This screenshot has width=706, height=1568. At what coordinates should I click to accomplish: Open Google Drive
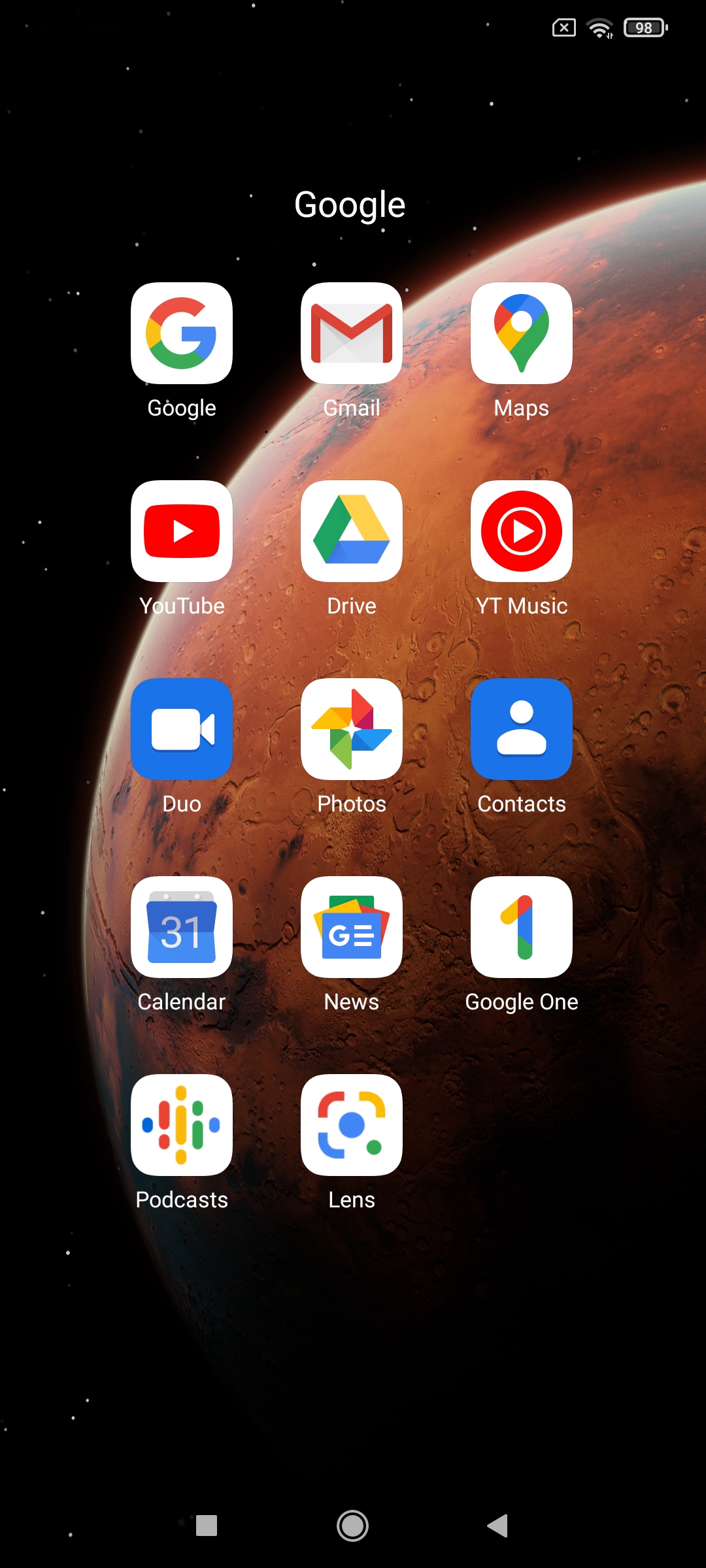click(x=352, y=531)
